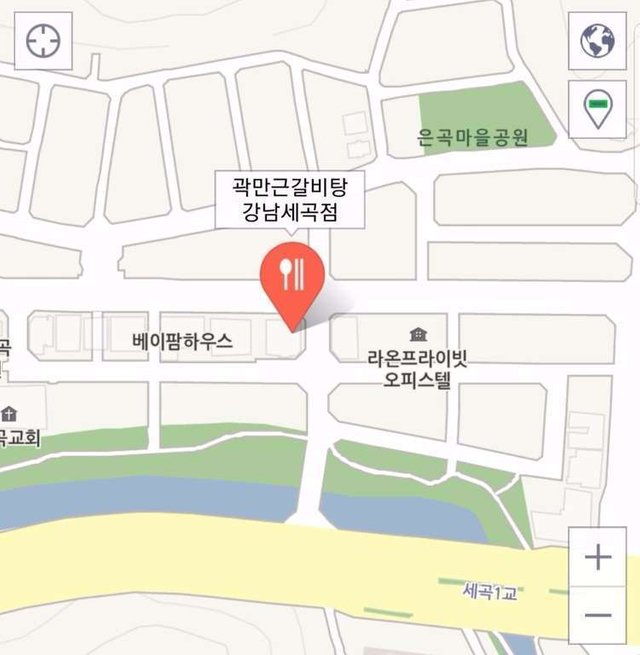Tap the red restaurant pin marker
The image size is (640, 655).
click(x=291, y=278)
